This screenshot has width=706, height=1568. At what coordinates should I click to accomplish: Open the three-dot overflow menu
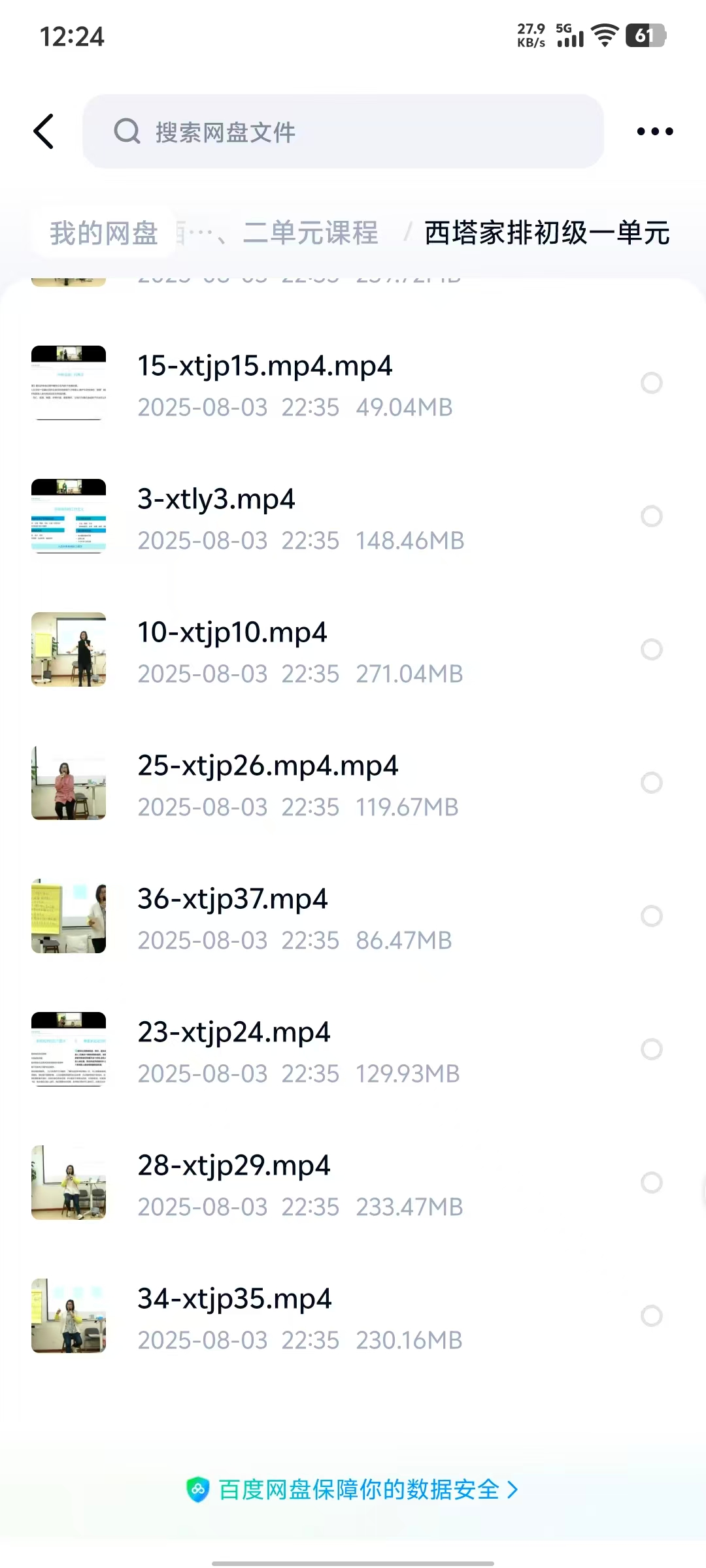point(654,131)
